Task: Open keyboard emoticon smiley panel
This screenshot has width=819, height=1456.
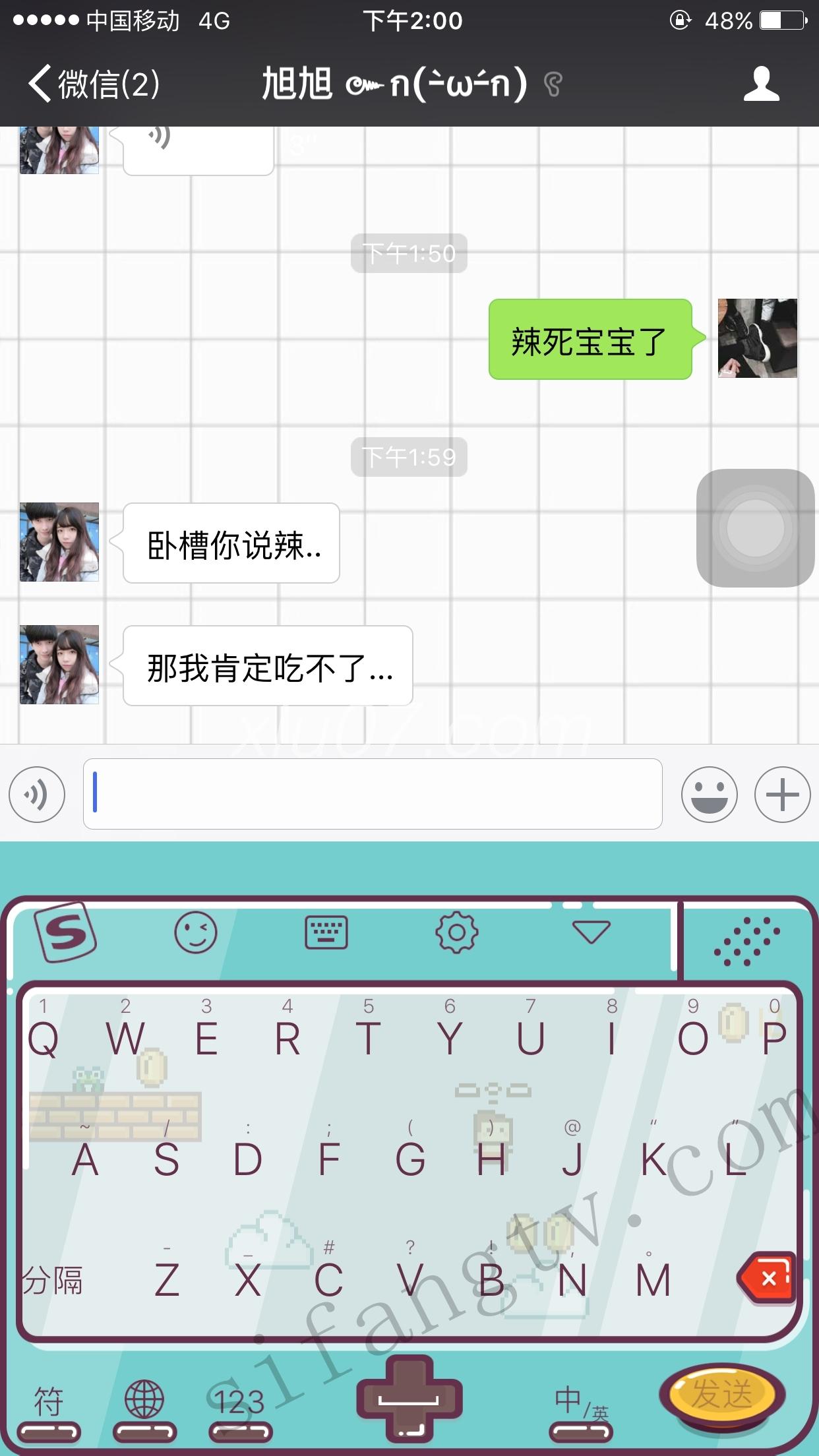Action: click(x=195, y=932)
